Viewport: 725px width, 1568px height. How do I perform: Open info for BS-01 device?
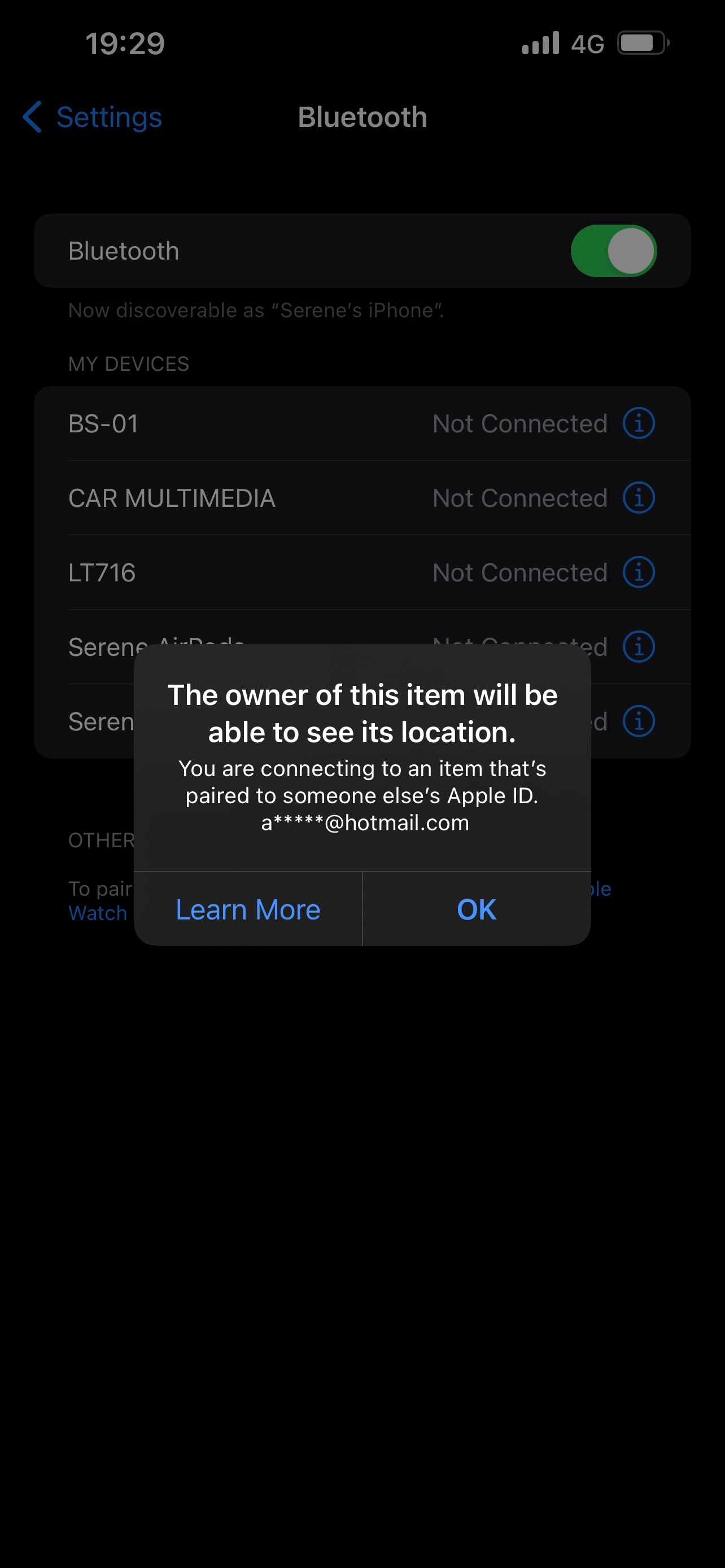click(x=639, y=423)
